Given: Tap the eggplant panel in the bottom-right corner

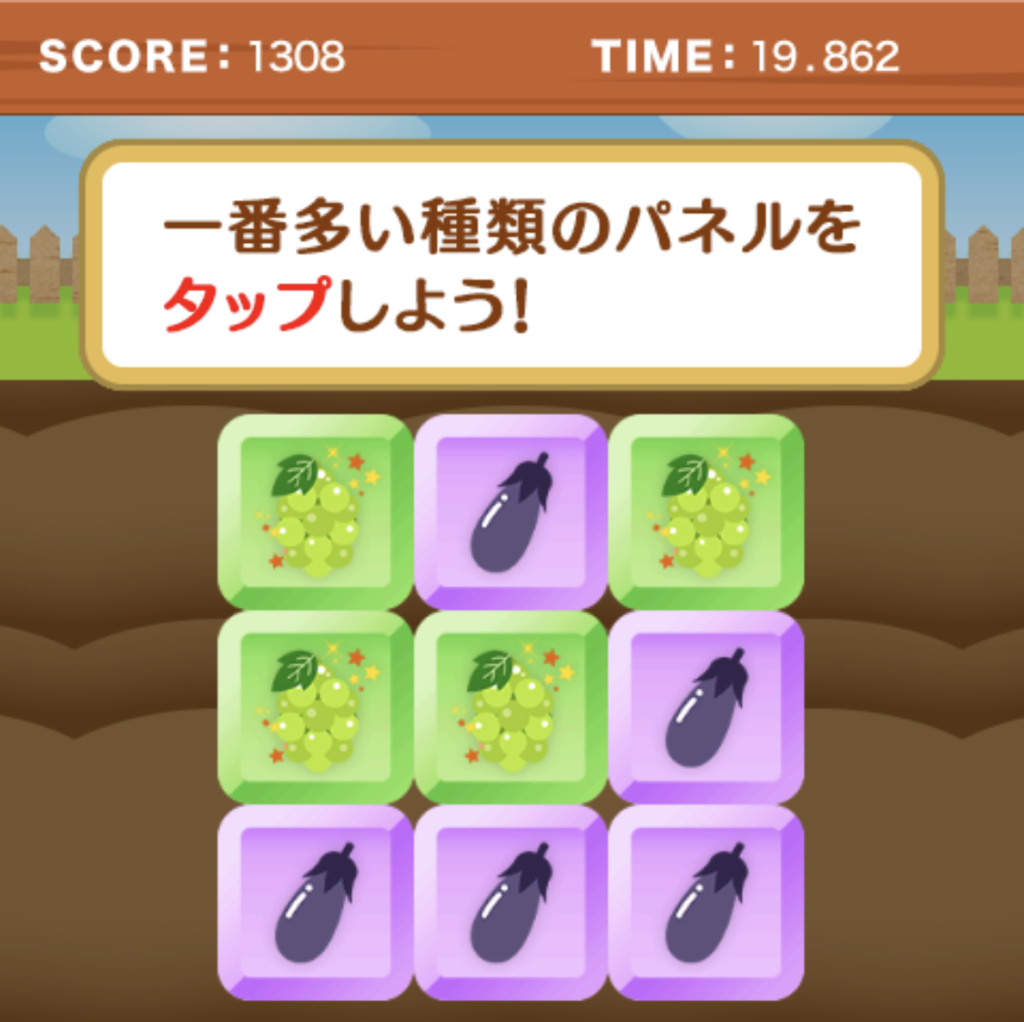Looking at the screenshot, I should (706, 902).
